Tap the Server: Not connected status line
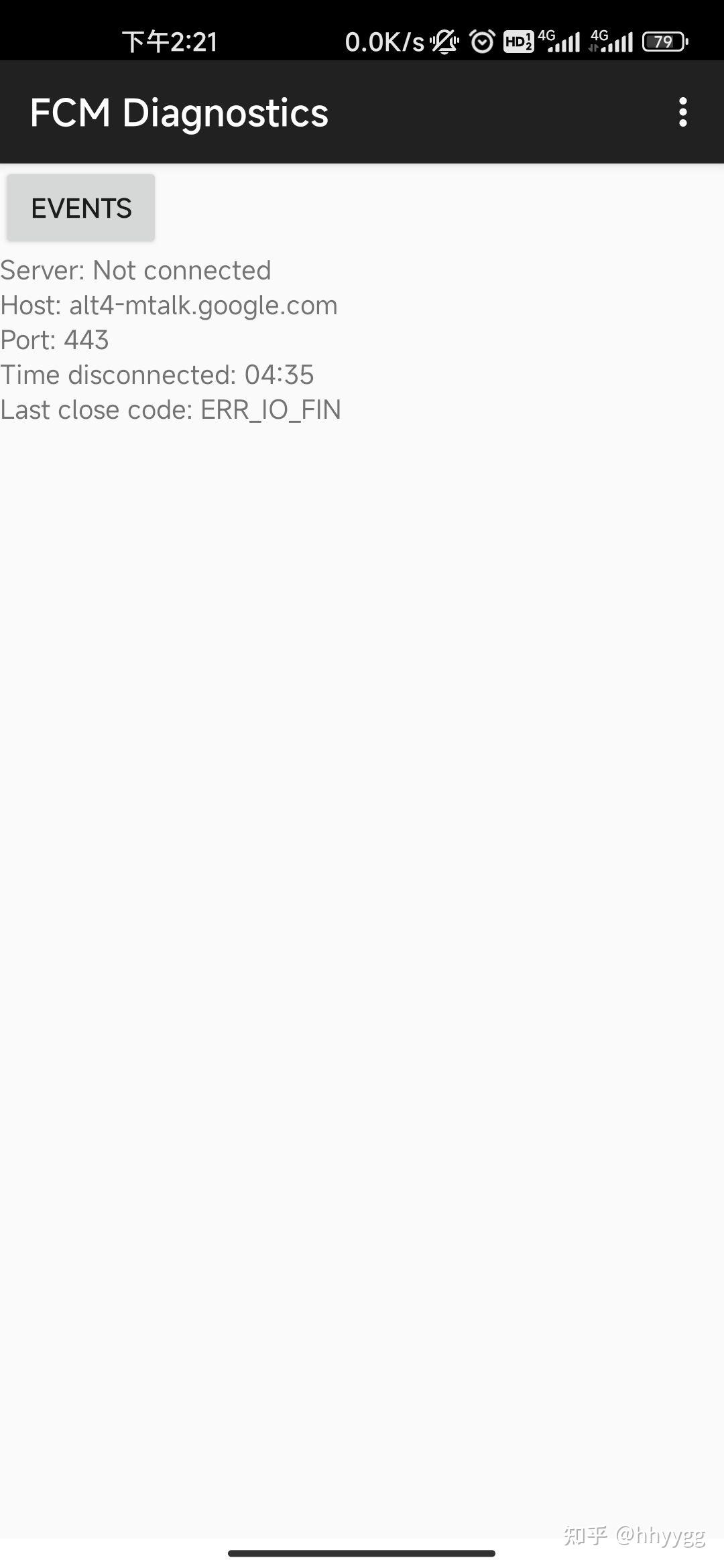 coord(135,270)
